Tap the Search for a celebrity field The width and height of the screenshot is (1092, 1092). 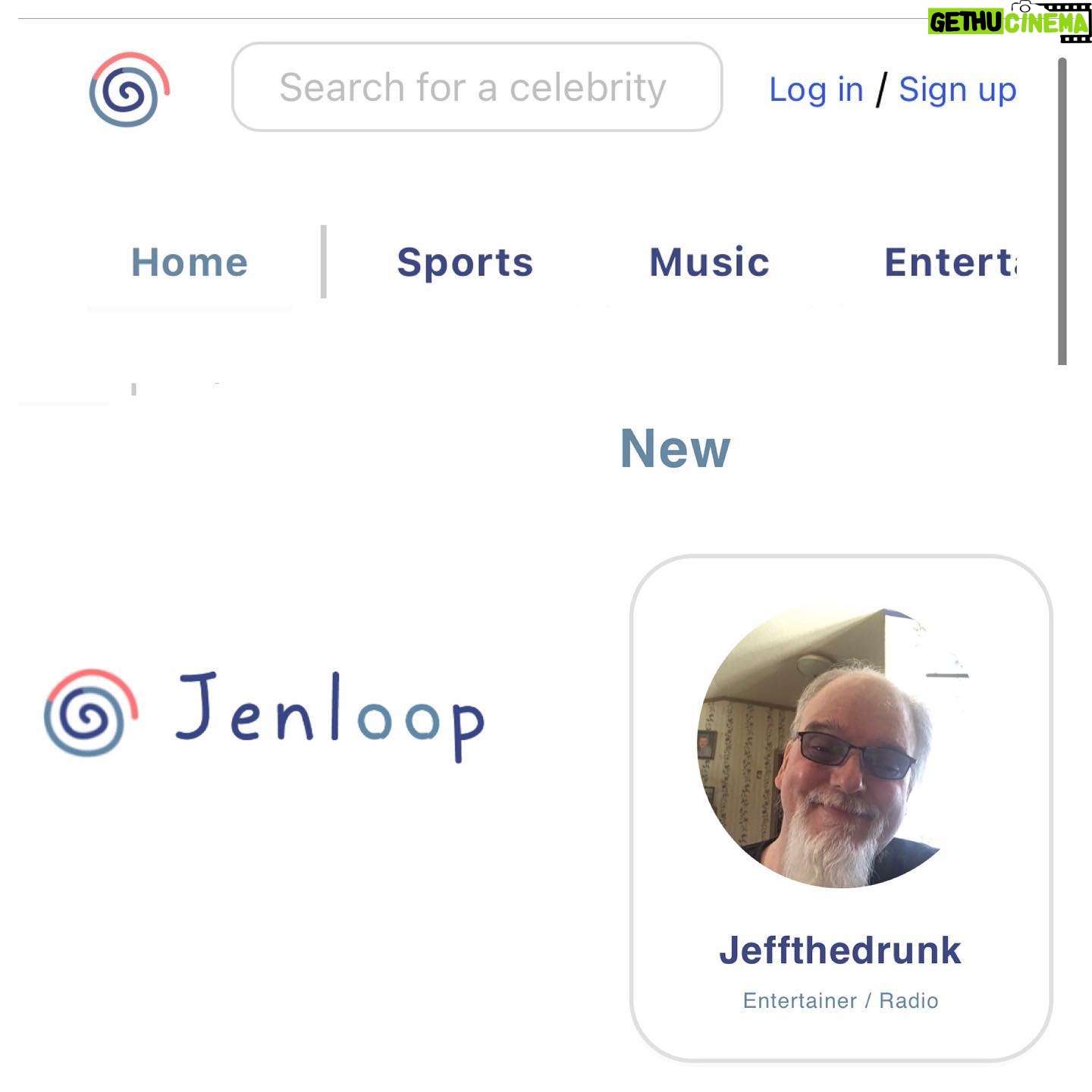point(476,87)
